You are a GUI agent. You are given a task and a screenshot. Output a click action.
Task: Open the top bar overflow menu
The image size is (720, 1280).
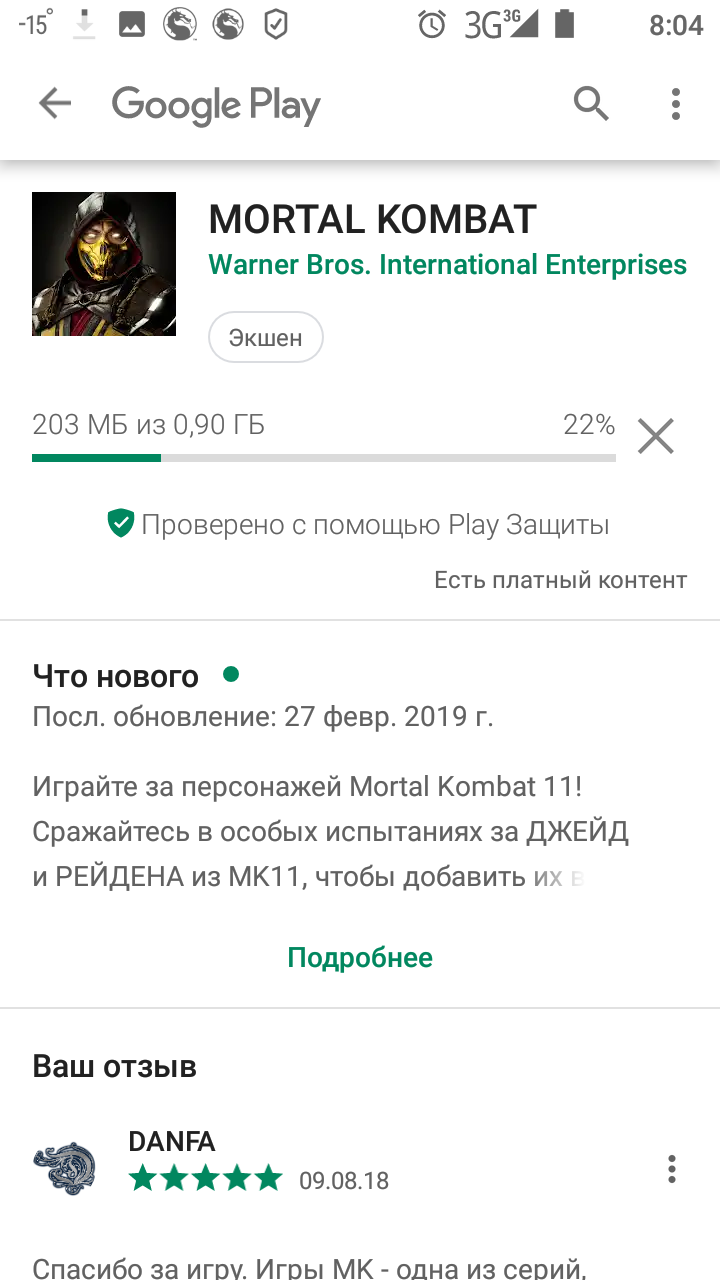[x=676, y=103]
